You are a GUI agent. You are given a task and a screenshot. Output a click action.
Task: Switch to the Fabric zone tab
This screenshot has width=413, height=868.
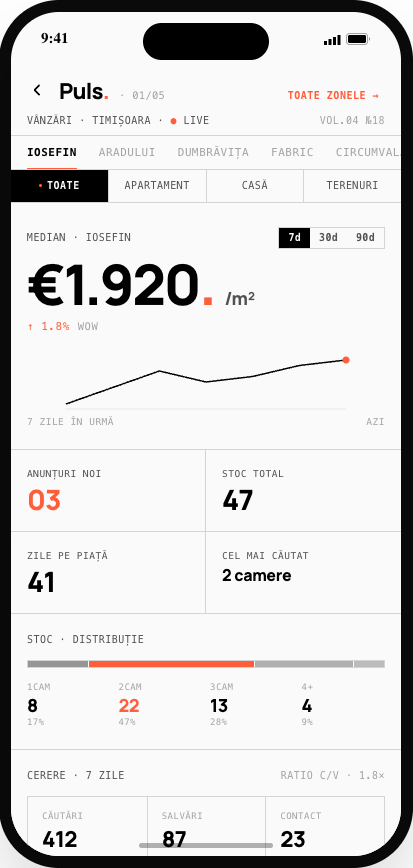292,152
